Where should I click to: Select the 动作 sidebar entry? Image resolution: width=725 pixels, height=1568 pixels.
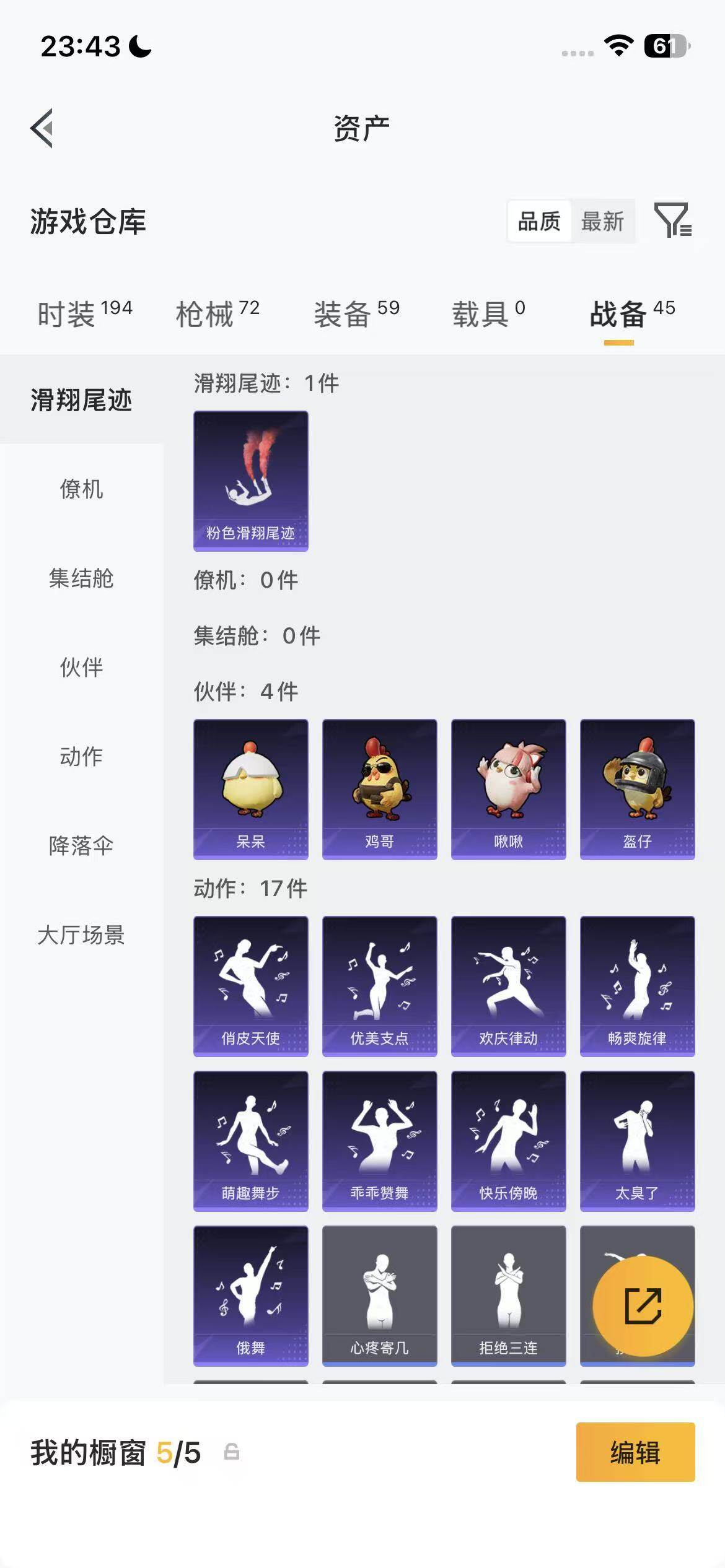[x=81, y=757]
